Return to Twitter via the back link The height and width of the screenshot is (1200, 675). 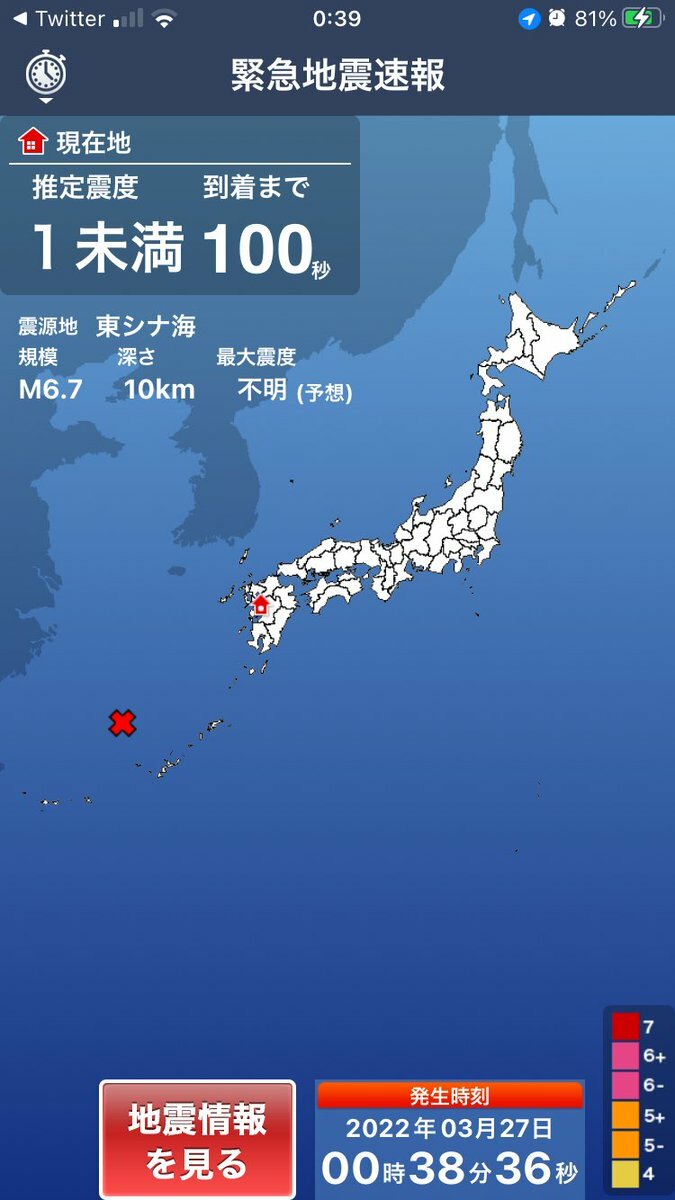coord(58,18)
